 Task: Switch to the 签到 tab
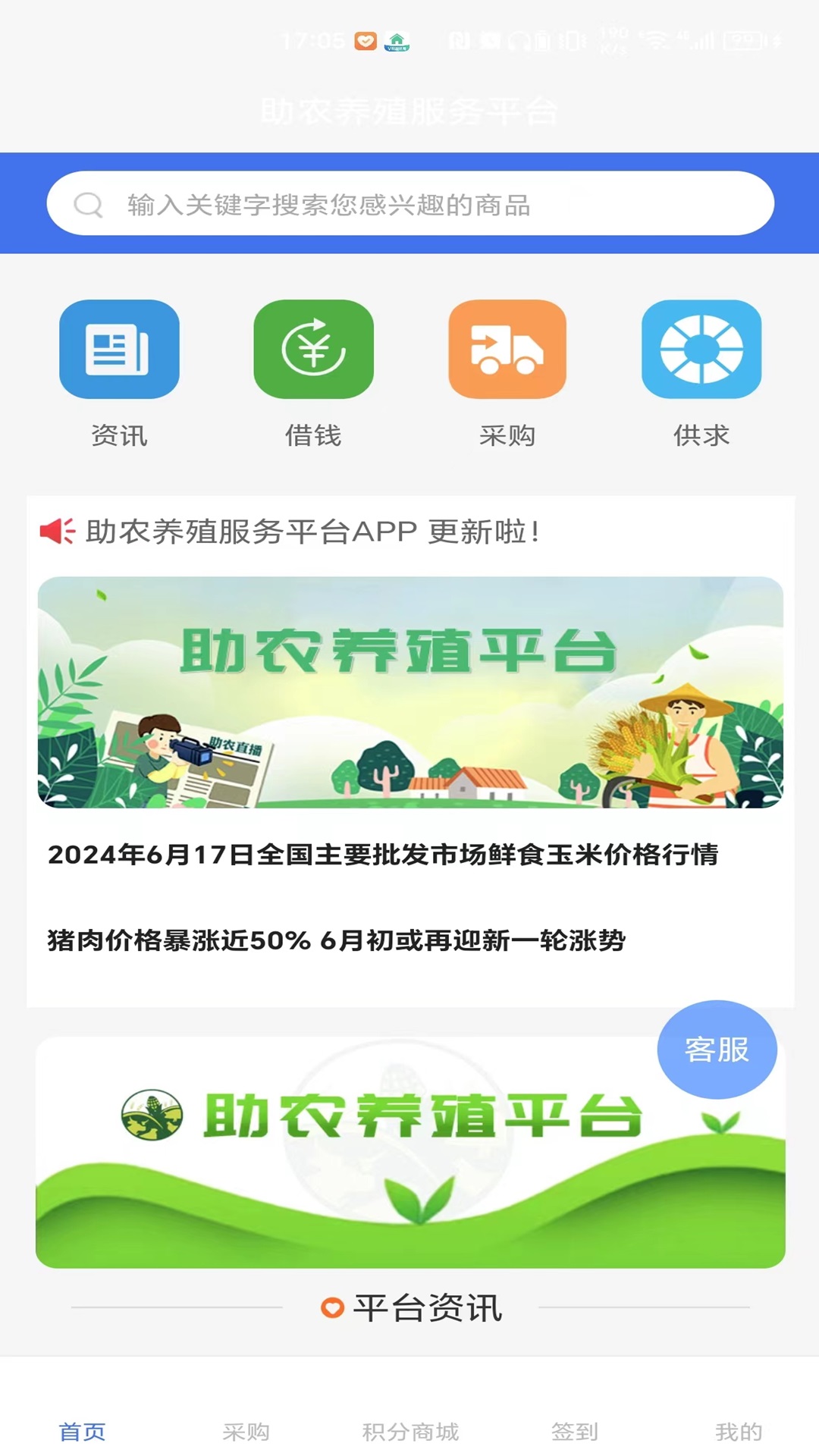(x=574, y=1431)
